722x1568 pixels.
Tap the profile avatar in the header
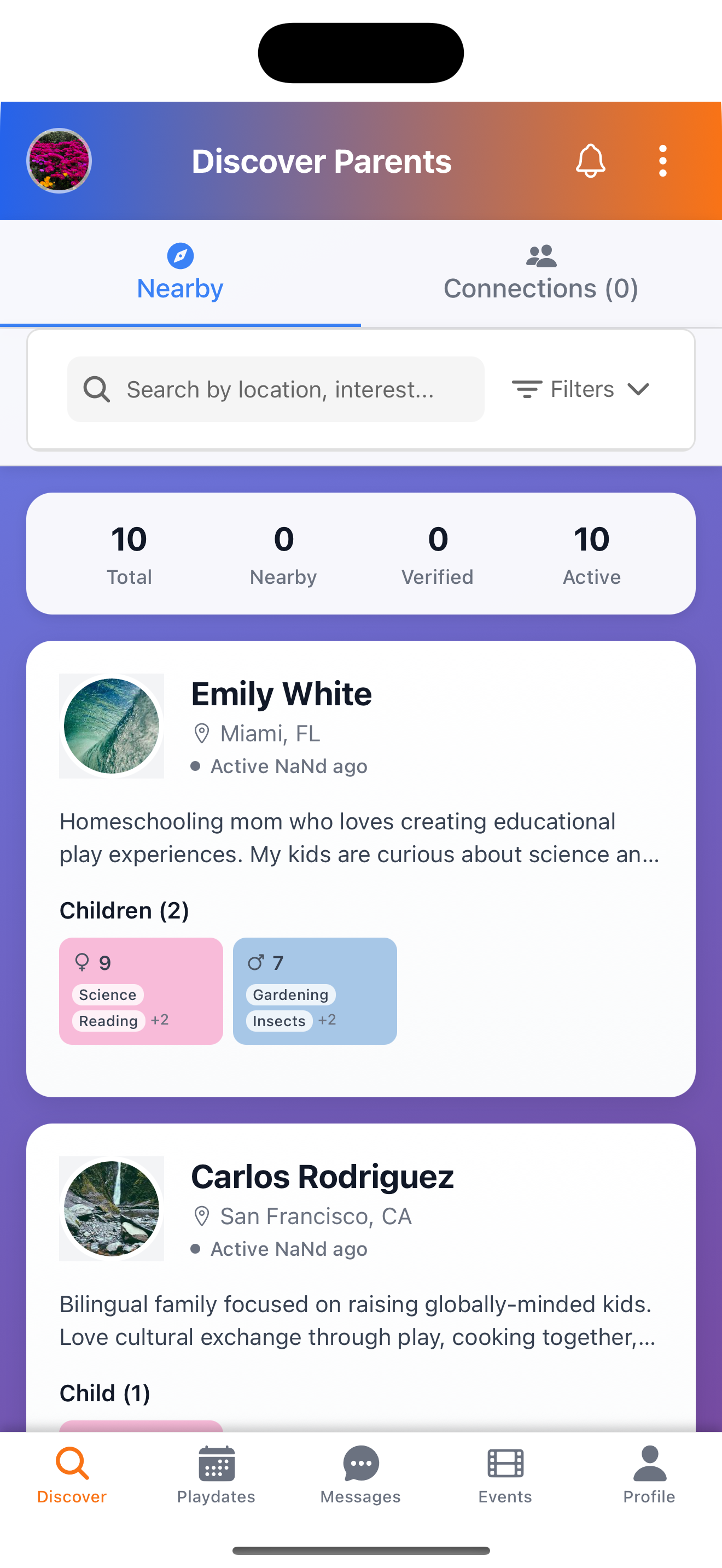(59, 161)
